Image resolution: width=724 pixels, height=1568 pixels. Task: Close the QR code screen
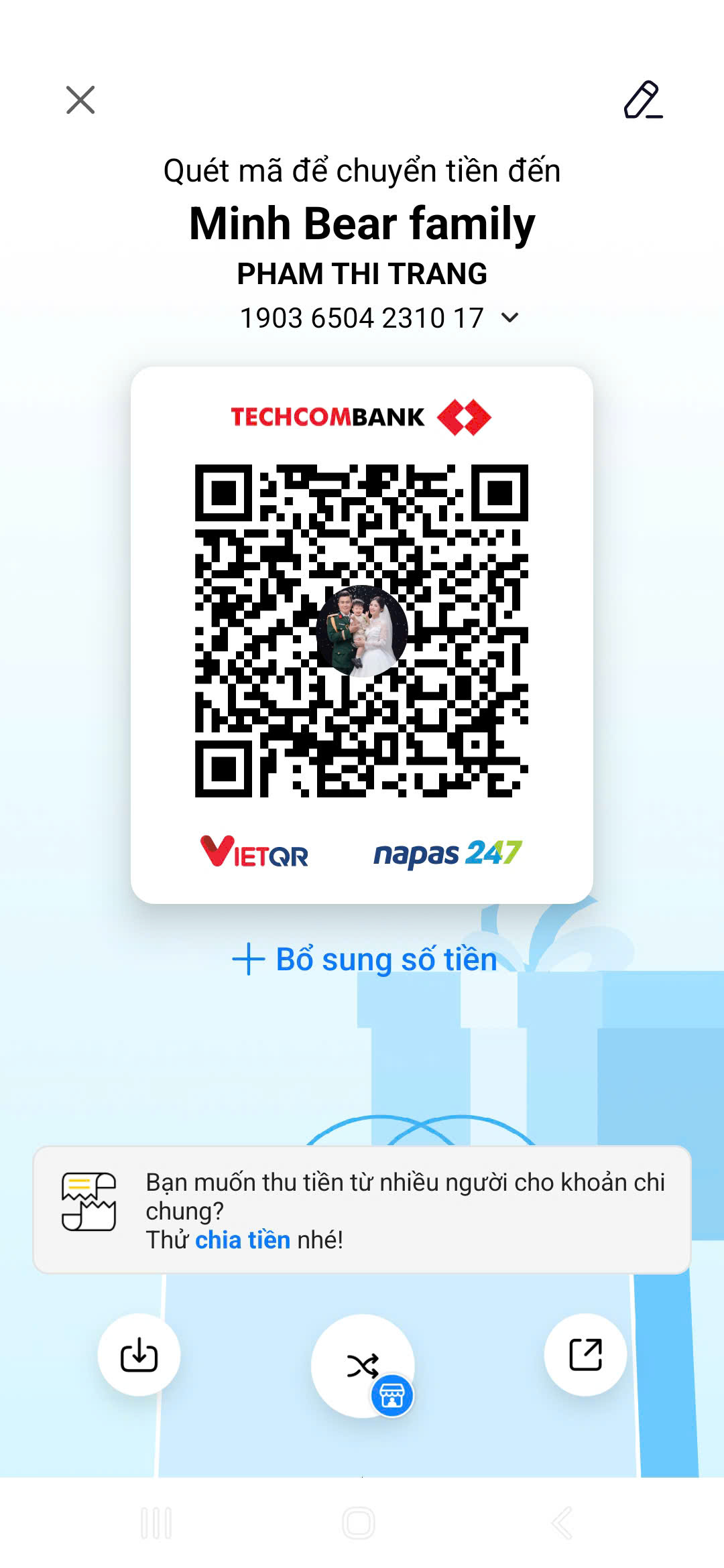click(x=80, y=100)
